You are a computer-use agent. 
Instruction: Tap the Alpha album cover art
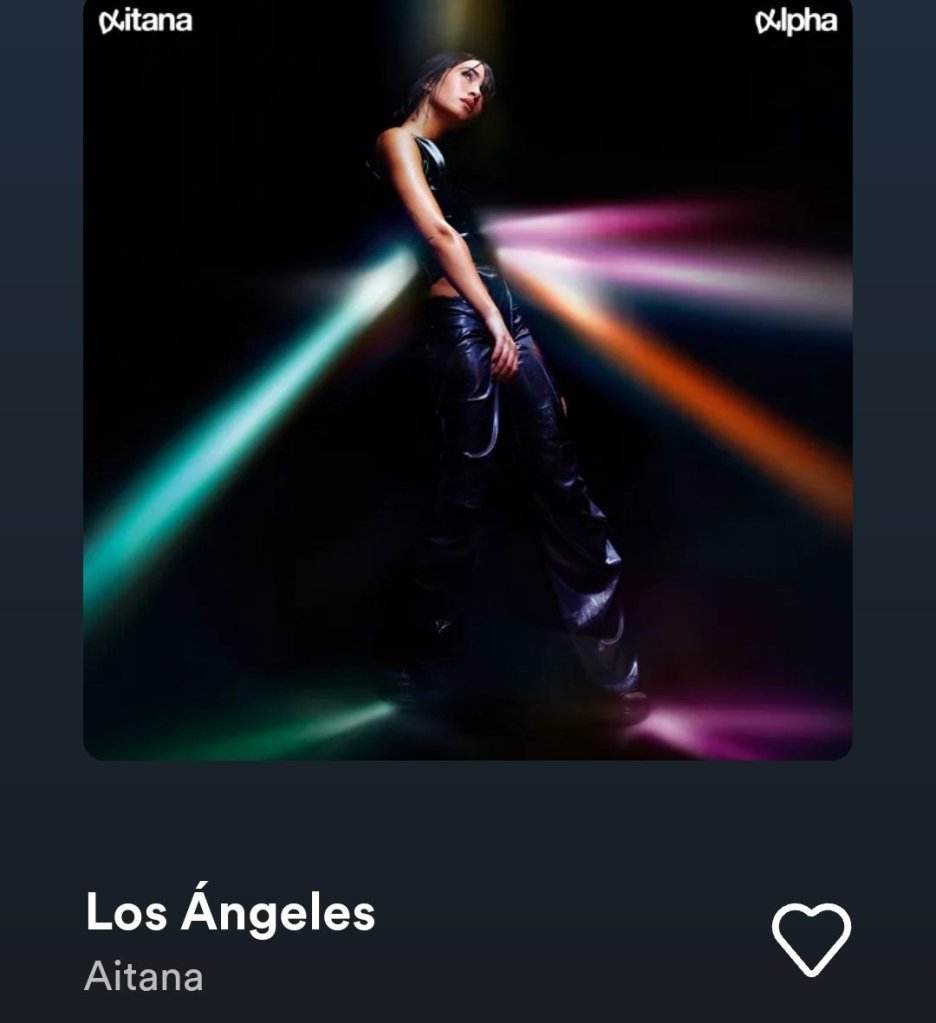tap(467, 380)
